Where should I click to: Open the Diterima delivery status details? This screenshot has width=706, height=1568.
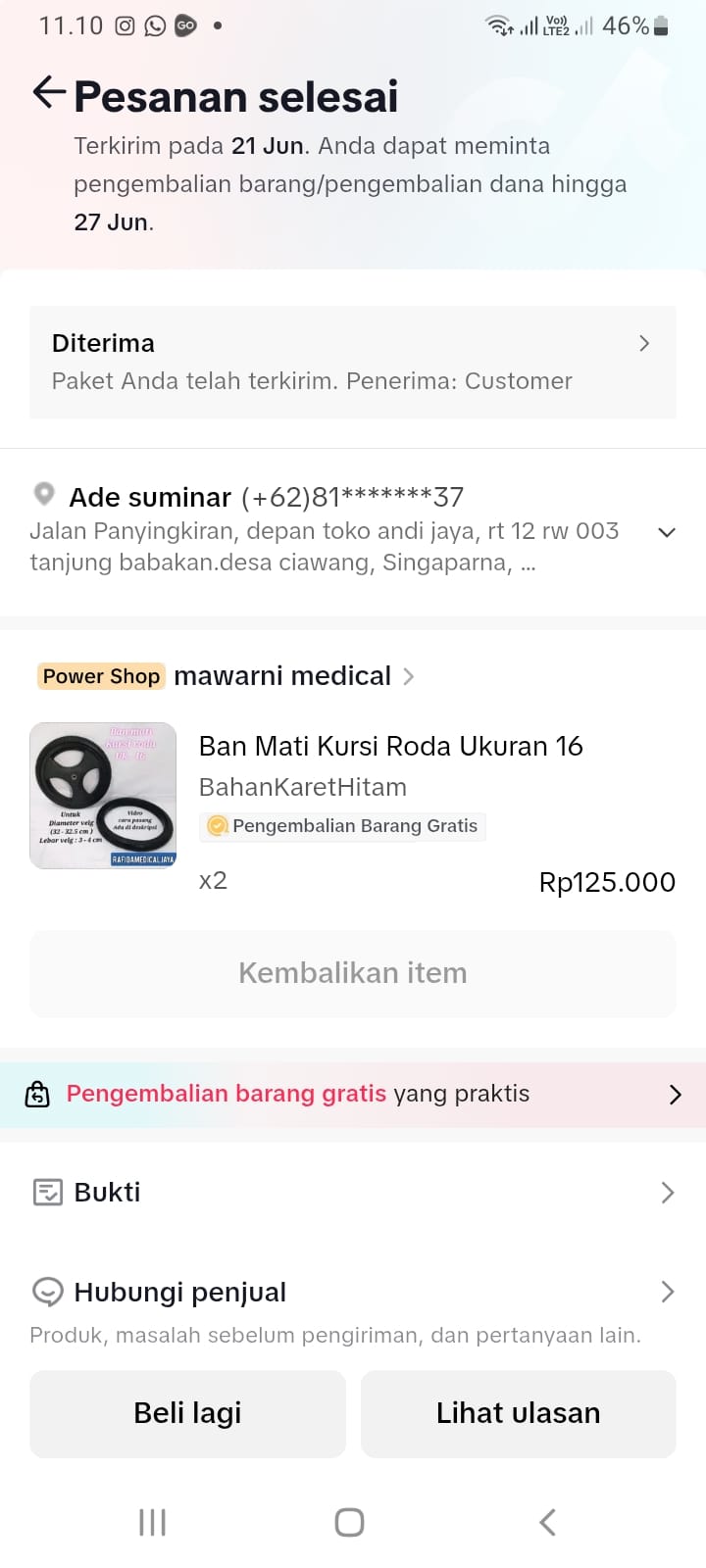click(x=353, y=362)
